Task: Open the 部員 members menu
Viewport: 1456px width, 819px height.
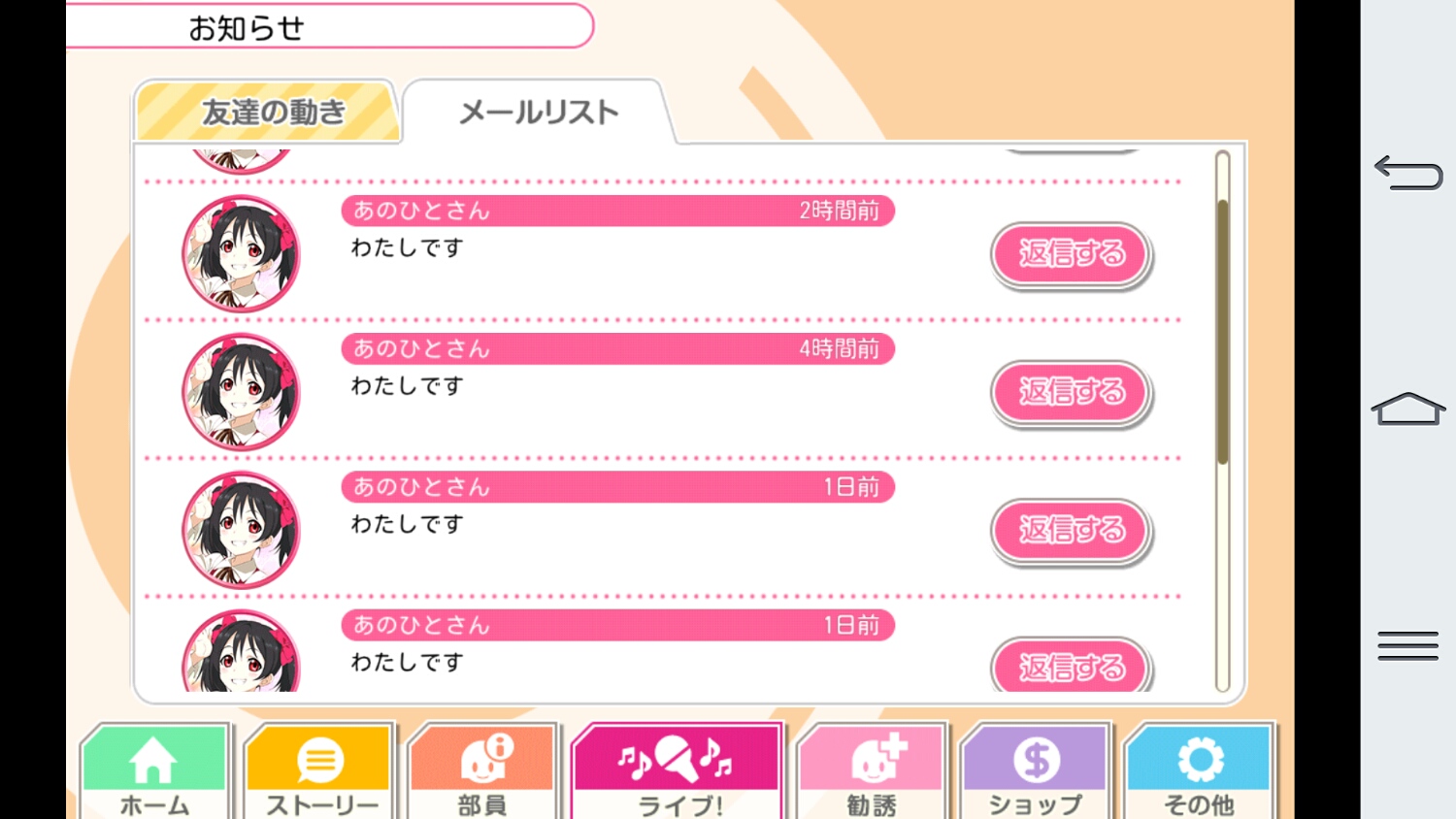Action: coord(483,771)
